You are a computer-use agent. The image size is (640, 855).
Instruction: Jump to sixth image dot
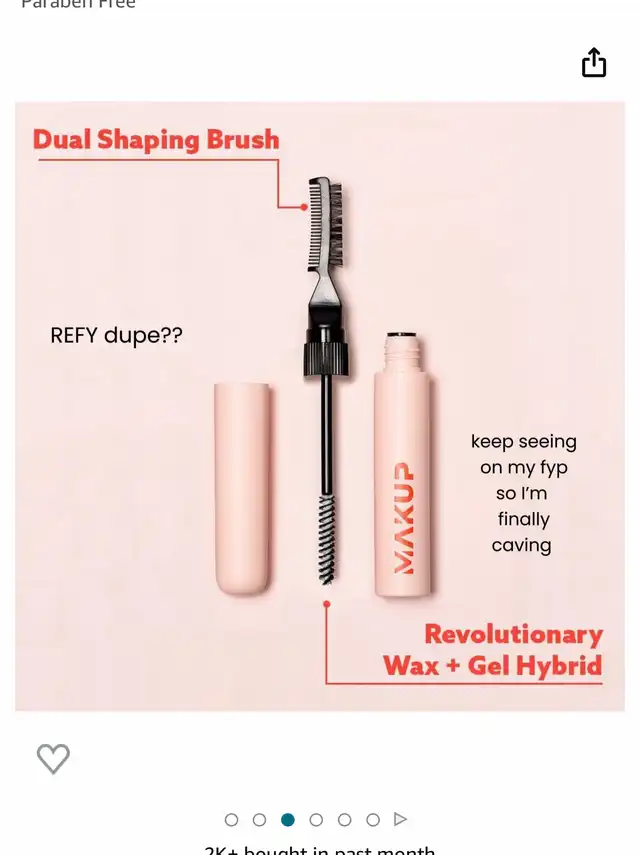pyautogui.click(x=373, y=820)
